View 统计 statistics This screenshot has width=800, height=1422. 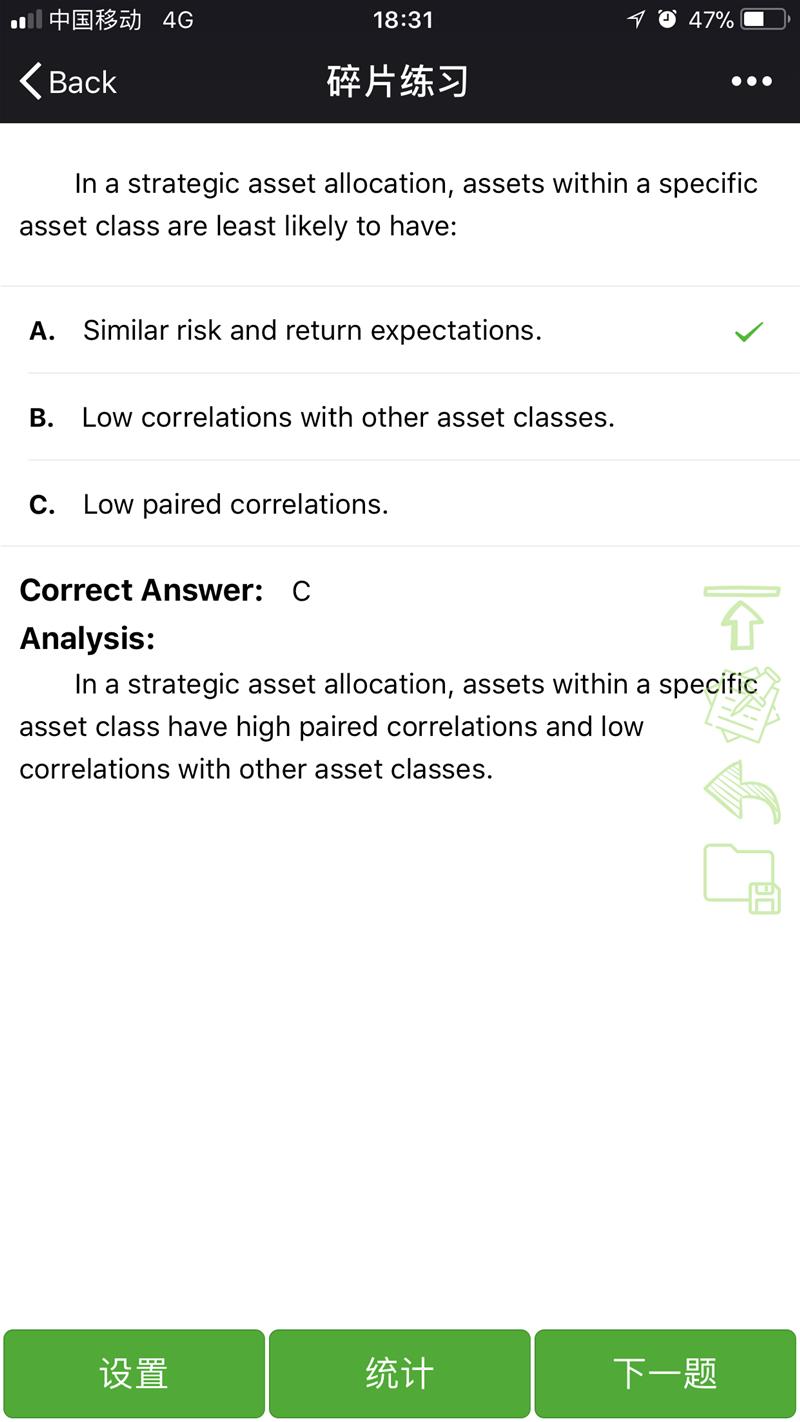coord(399,1373)
